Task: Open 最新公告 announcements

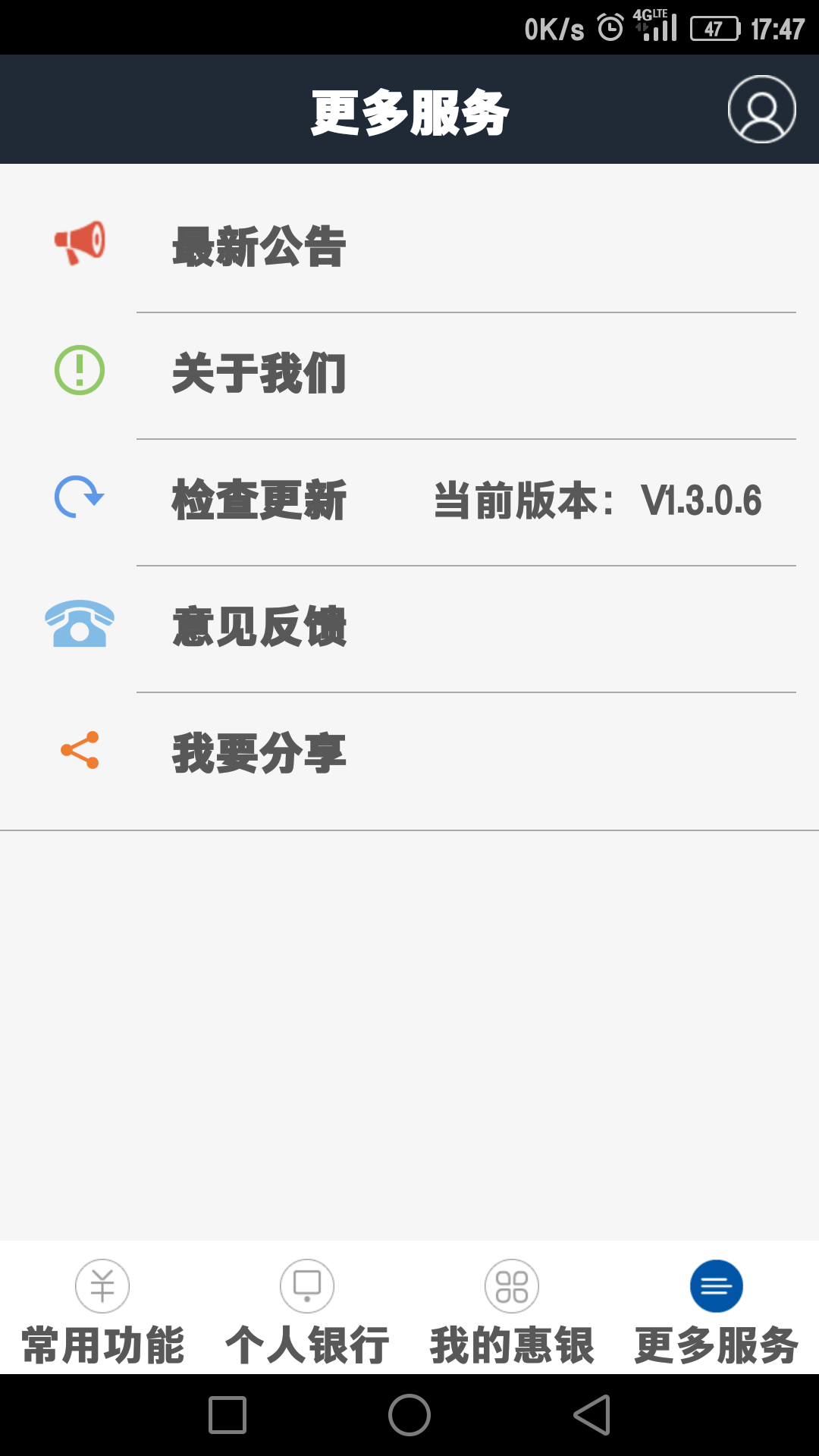Action: [259, 246]
